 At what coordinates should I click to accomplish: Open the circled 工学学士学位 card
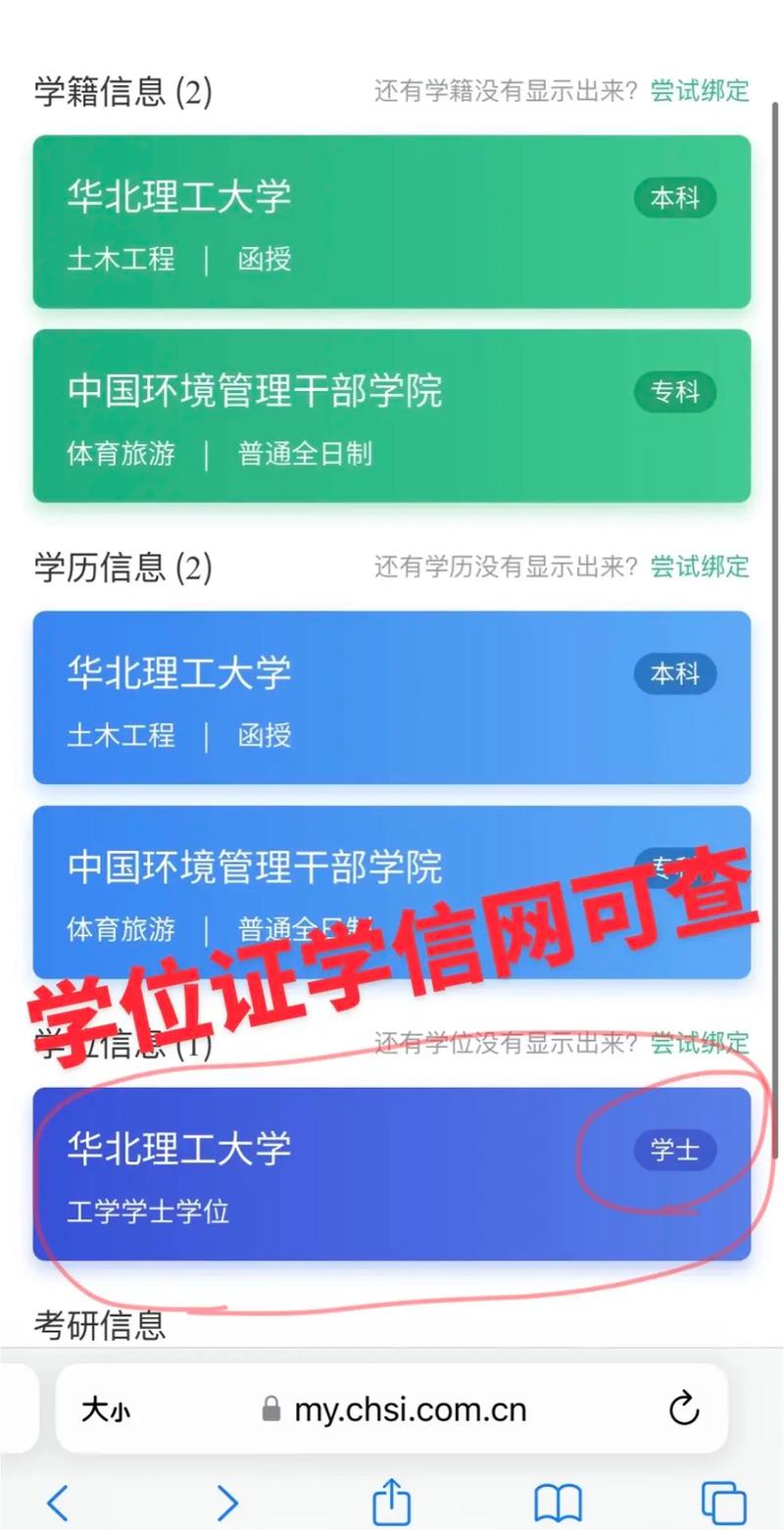point(392,1175)
